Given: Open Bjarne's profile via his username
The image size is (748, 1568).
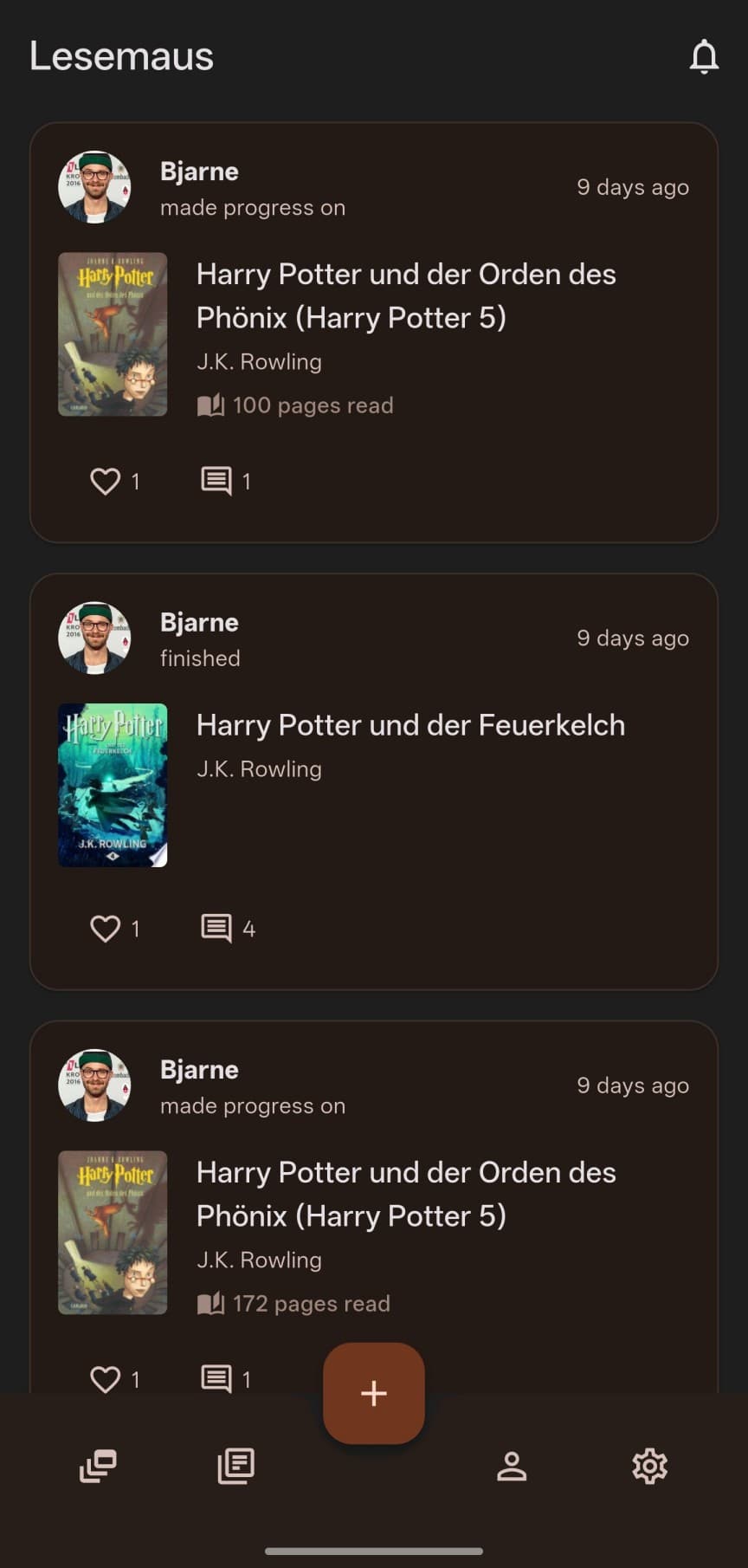Looking at the screenshot, I should tap(199, 171).
